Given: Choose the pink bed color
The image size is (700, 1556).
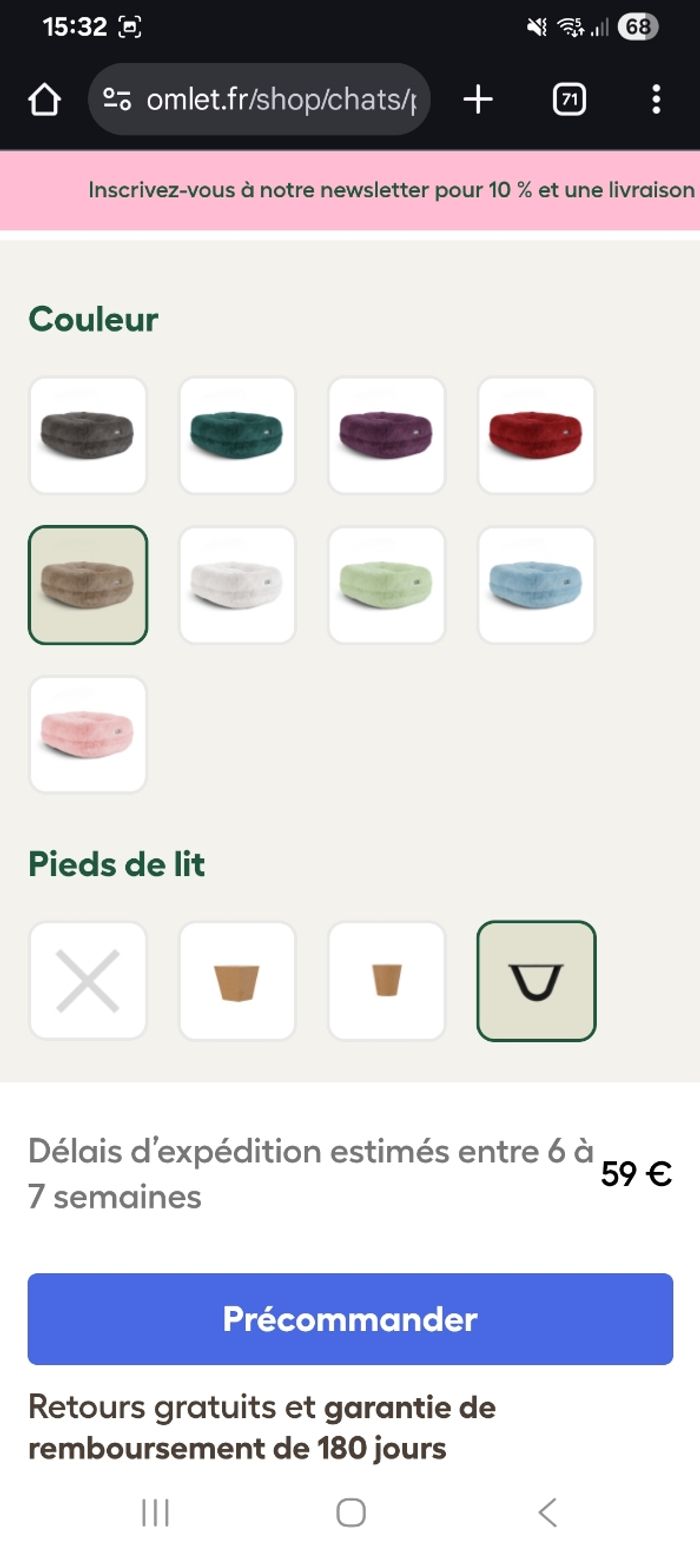Looking at the screenshot, I should [x=88, y=735].
